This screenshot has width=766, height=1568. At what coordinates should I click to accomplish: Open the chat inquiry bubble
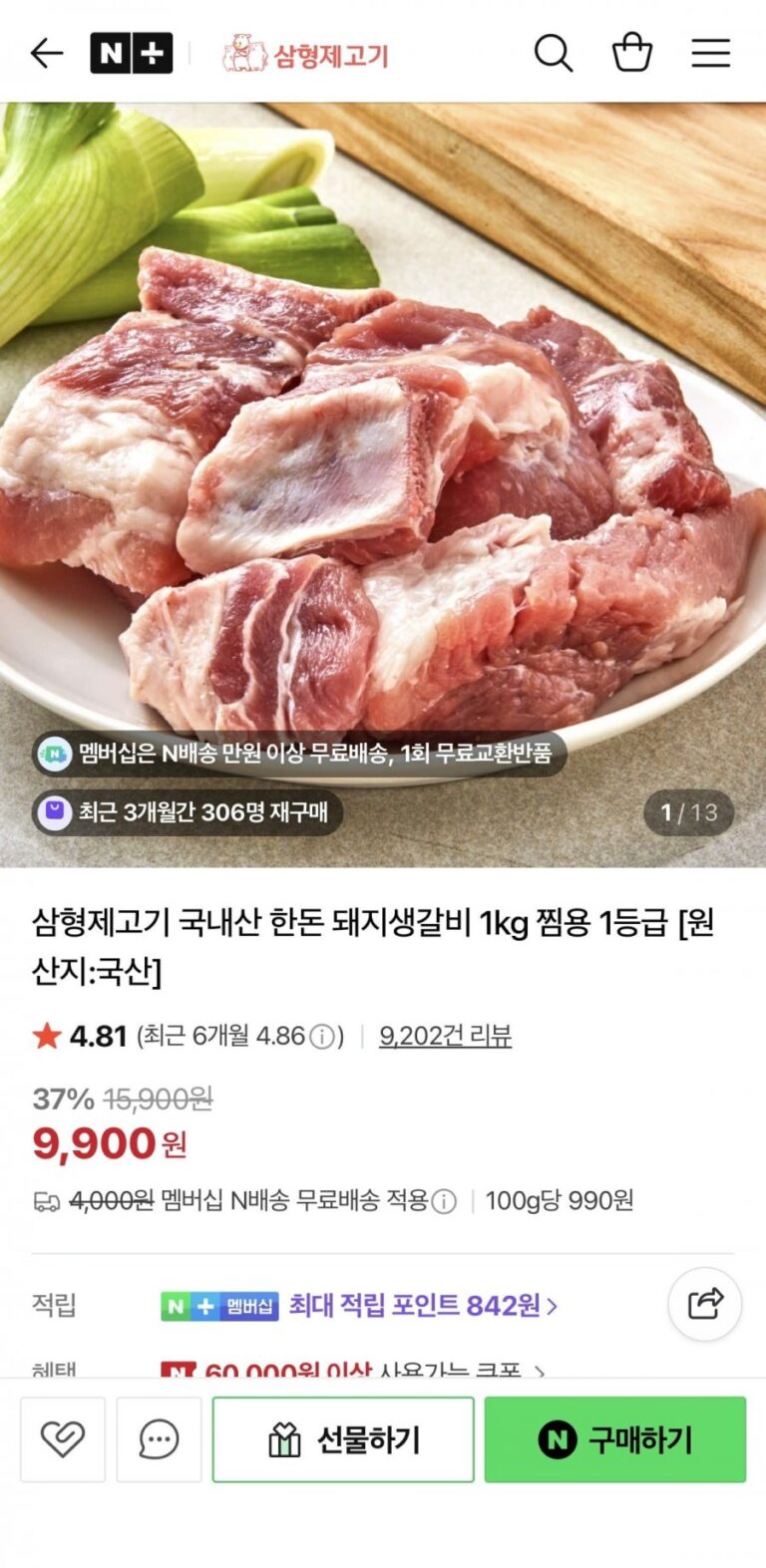[159, 1439]
